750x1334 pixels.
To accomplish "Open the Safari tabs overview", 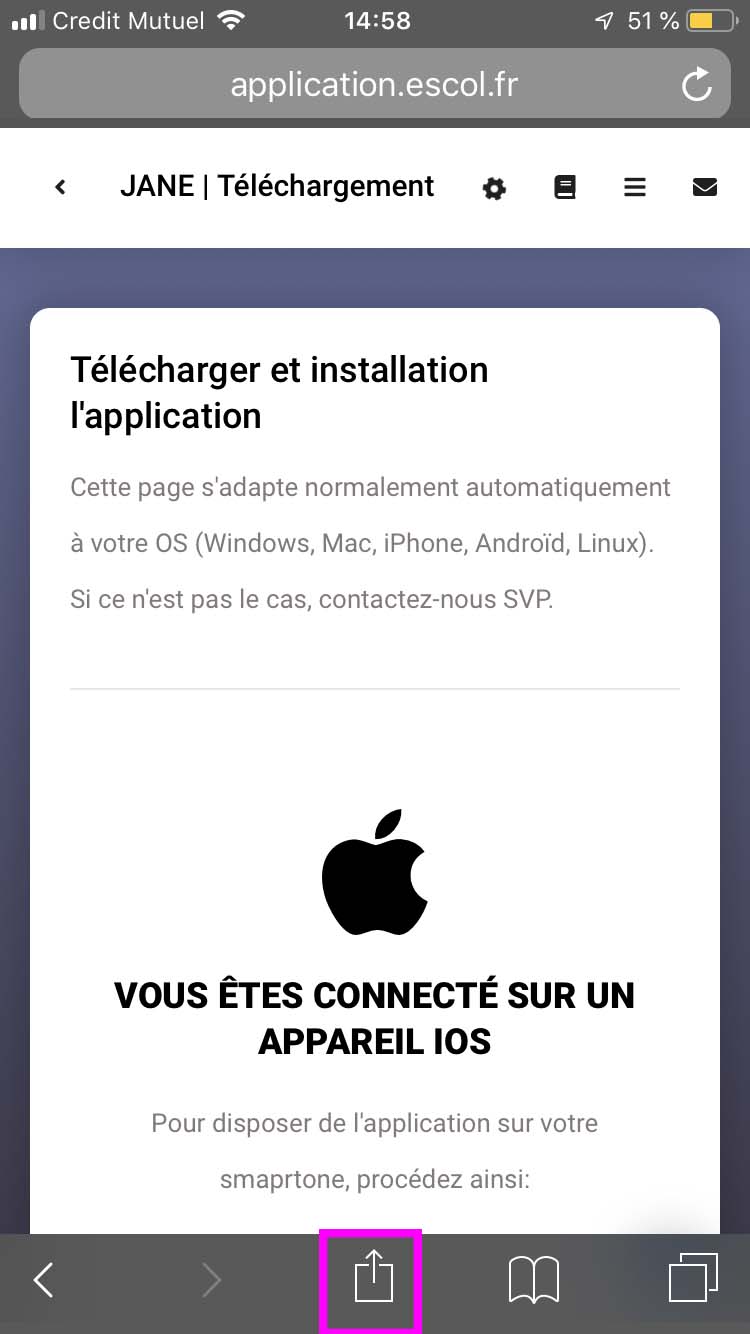I will (x=692, y=1280).
